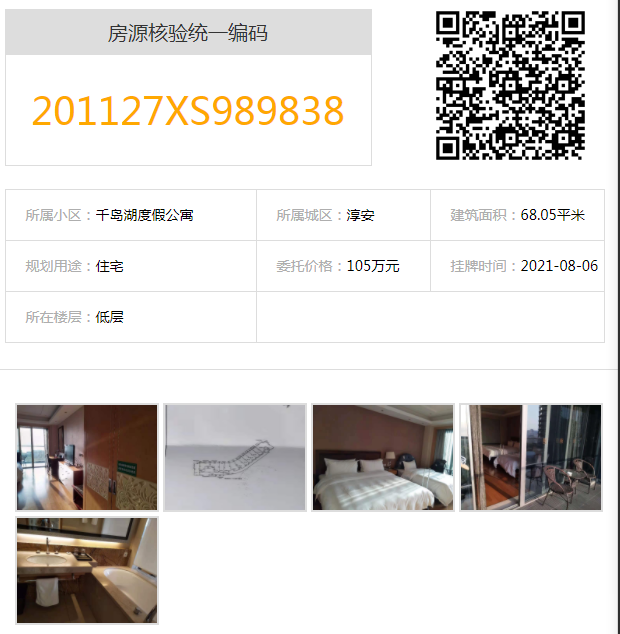Open the balcony photo with chairs
620x634 pixels.
(x=531, y=457)
